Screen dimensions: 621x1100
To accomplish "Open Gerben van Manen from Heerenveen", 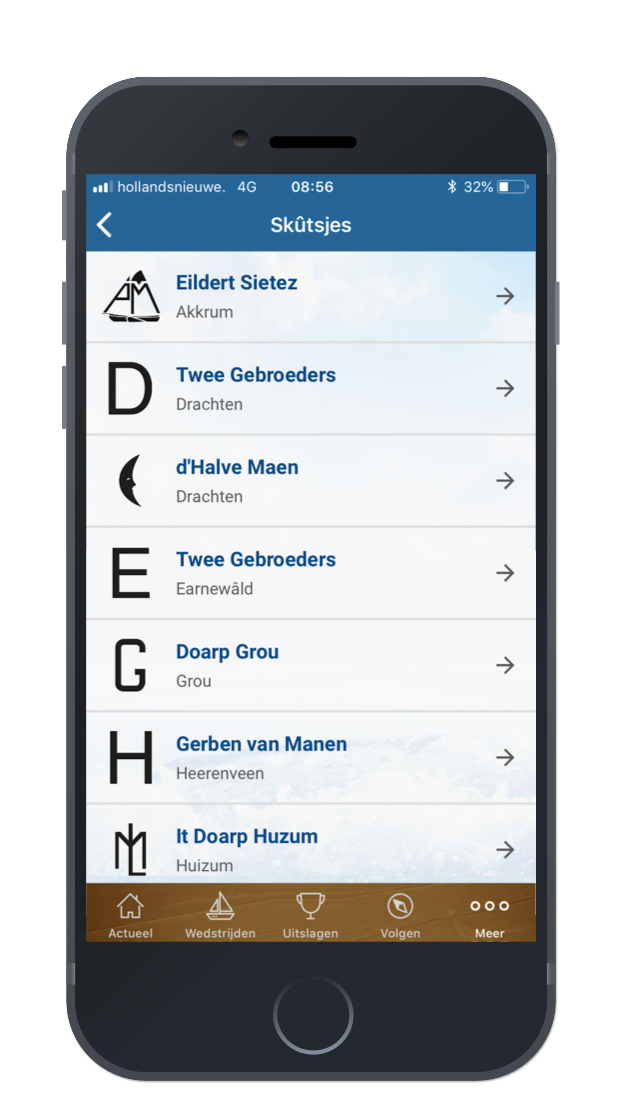I will pyautogui.click(x=310, y=757).
